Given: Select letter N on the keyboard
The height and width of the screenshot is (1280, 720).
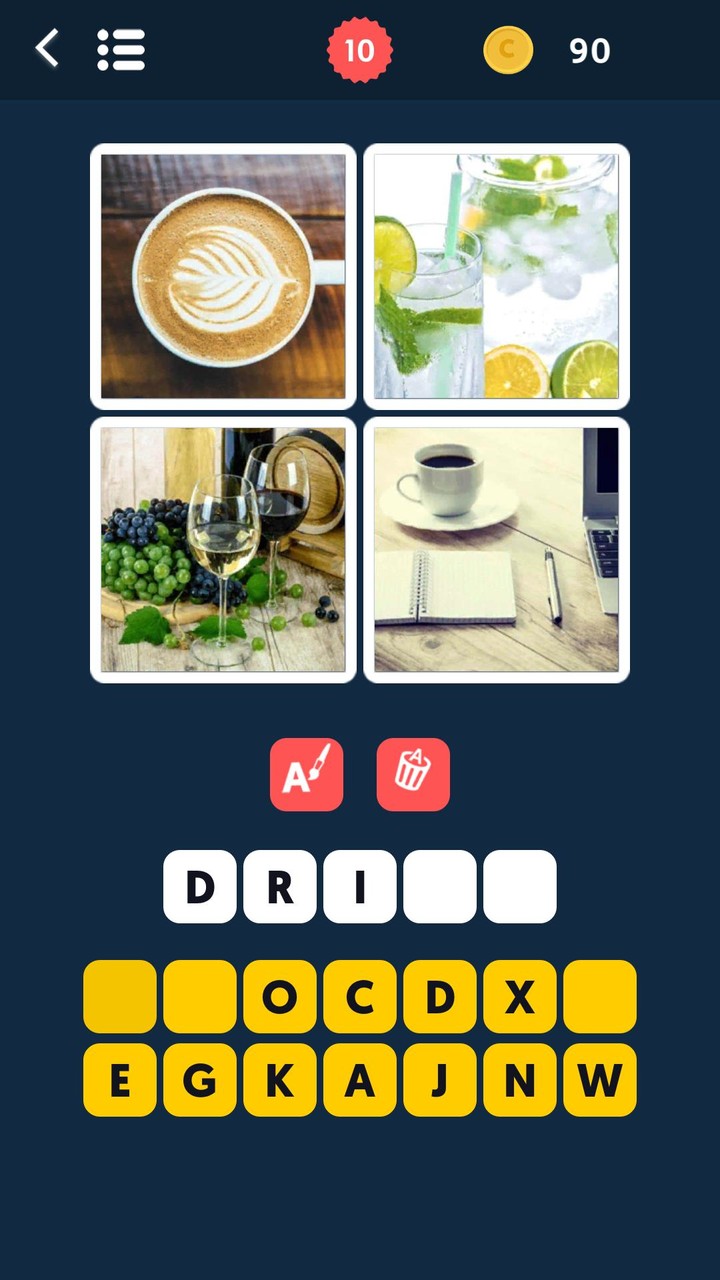Looking at the screenshot, I should (519, 1079).
